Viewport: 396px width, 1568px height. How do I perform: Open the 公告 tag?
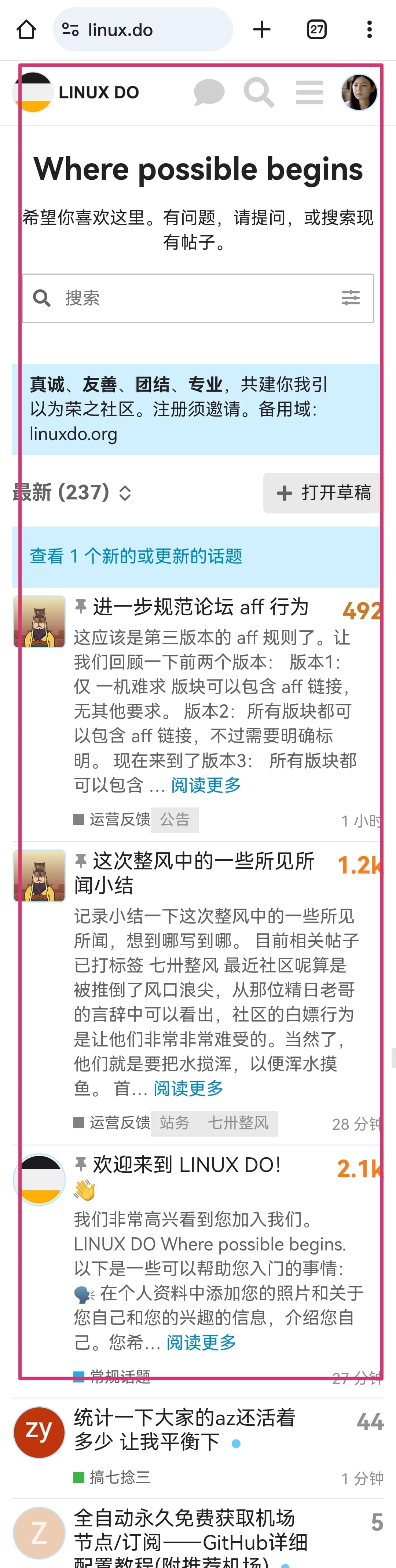point(175,819)
